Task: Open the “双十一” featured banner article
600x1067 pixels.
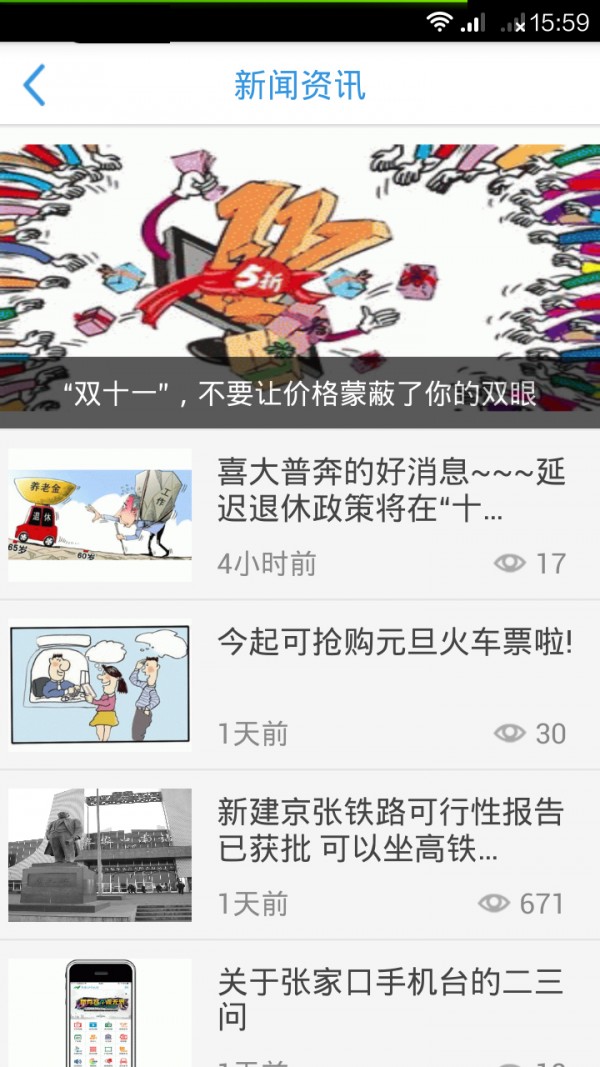Action: click(300, 277)
